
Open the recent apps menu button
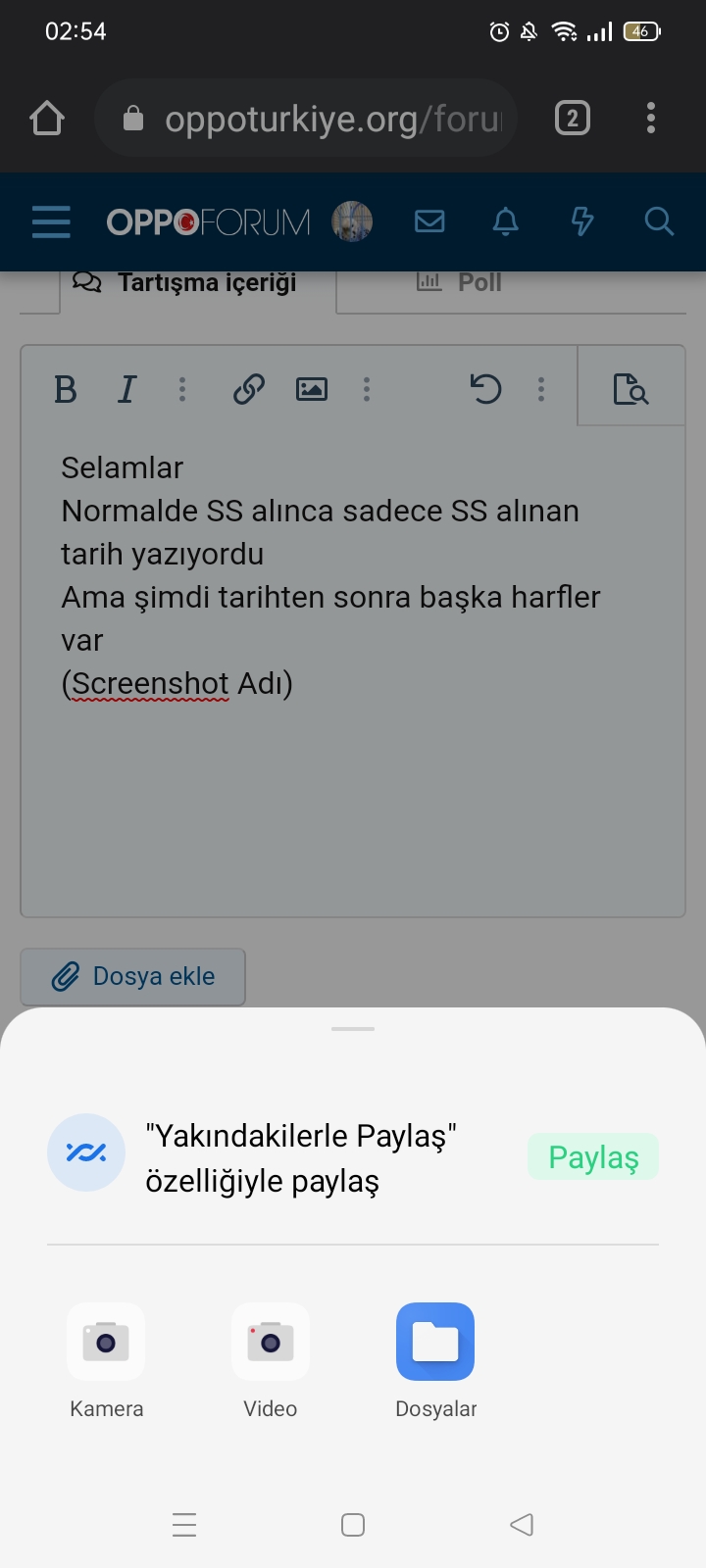coord(184,1525)
